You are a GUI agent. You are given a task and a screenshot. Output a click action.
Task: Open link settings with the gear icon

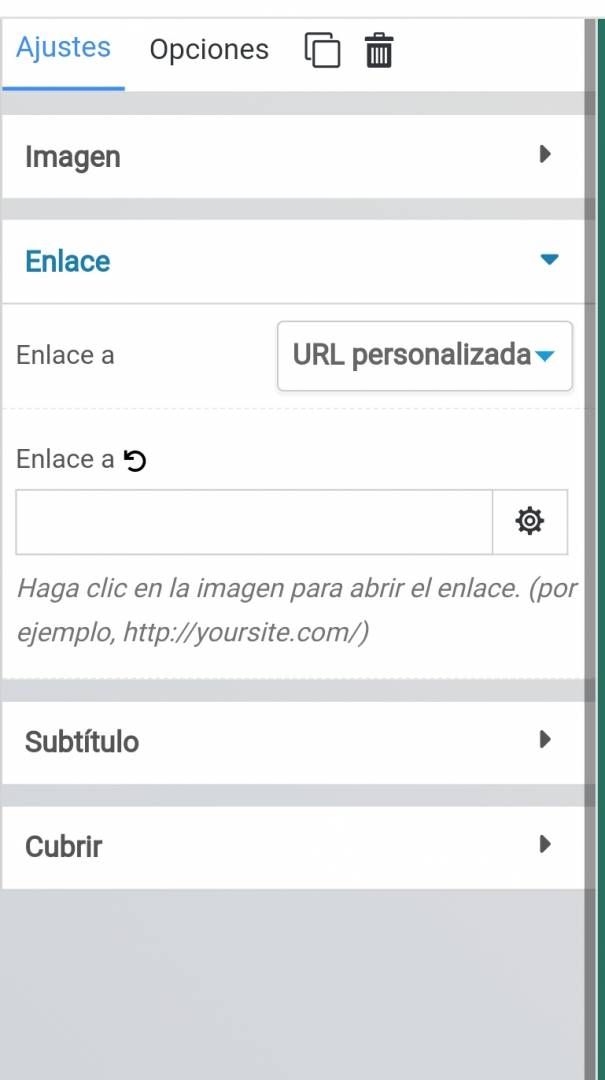coord(530,521)
